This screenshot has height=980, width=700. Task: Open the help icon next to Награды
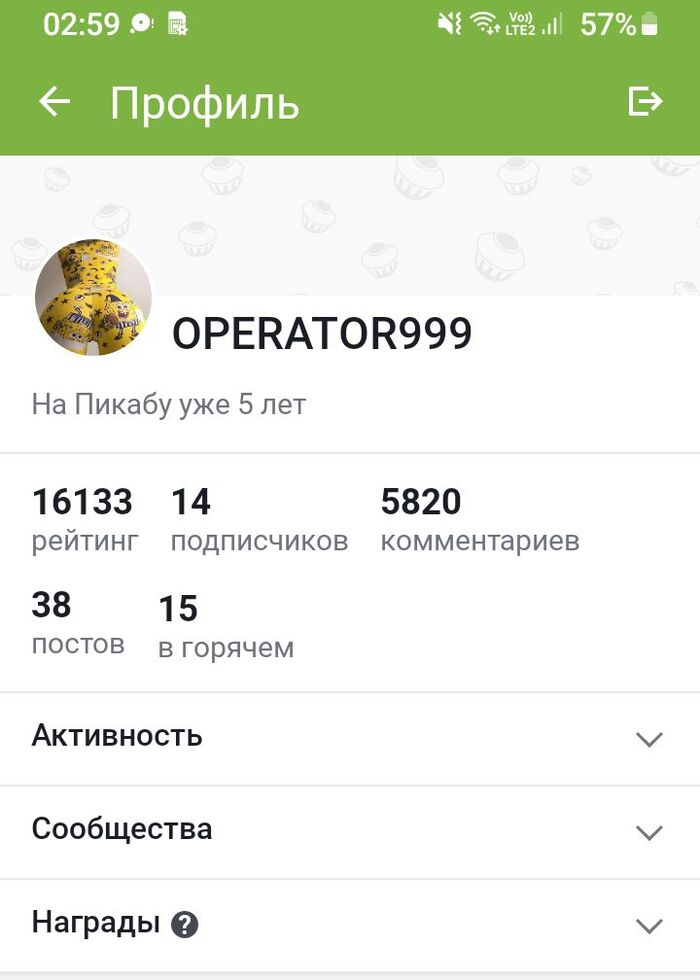click(184, 925)
